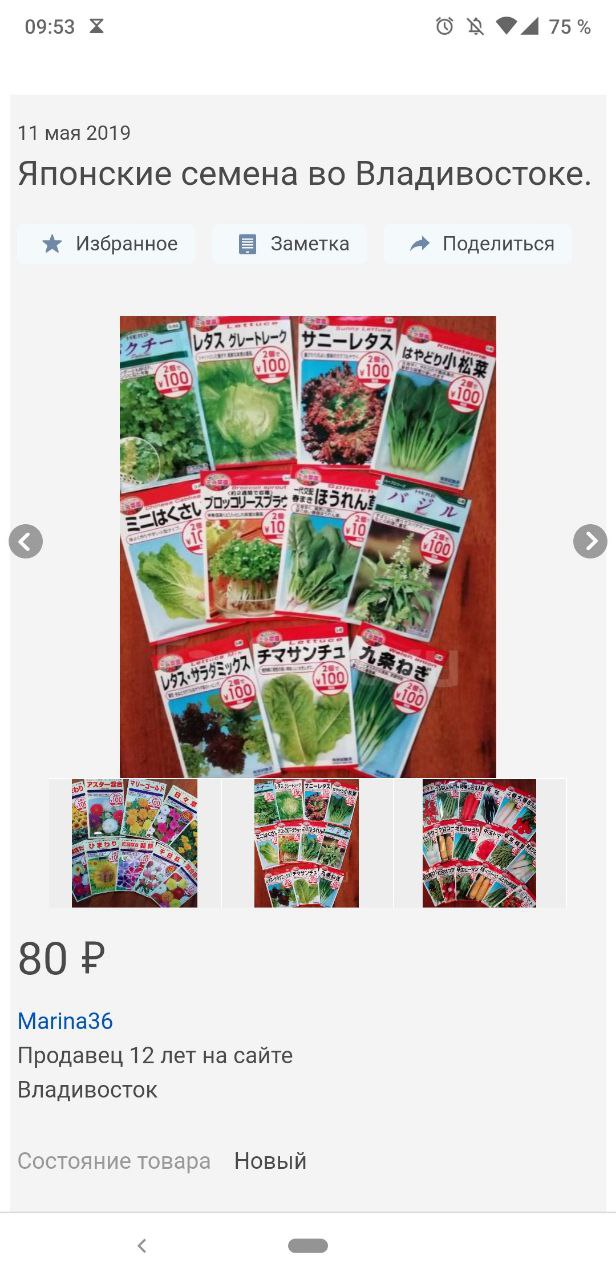Image resolution: width=616 pixels, height=1280 pixels.
Task: Share listing via Поделиться
Action: [478, 244]
